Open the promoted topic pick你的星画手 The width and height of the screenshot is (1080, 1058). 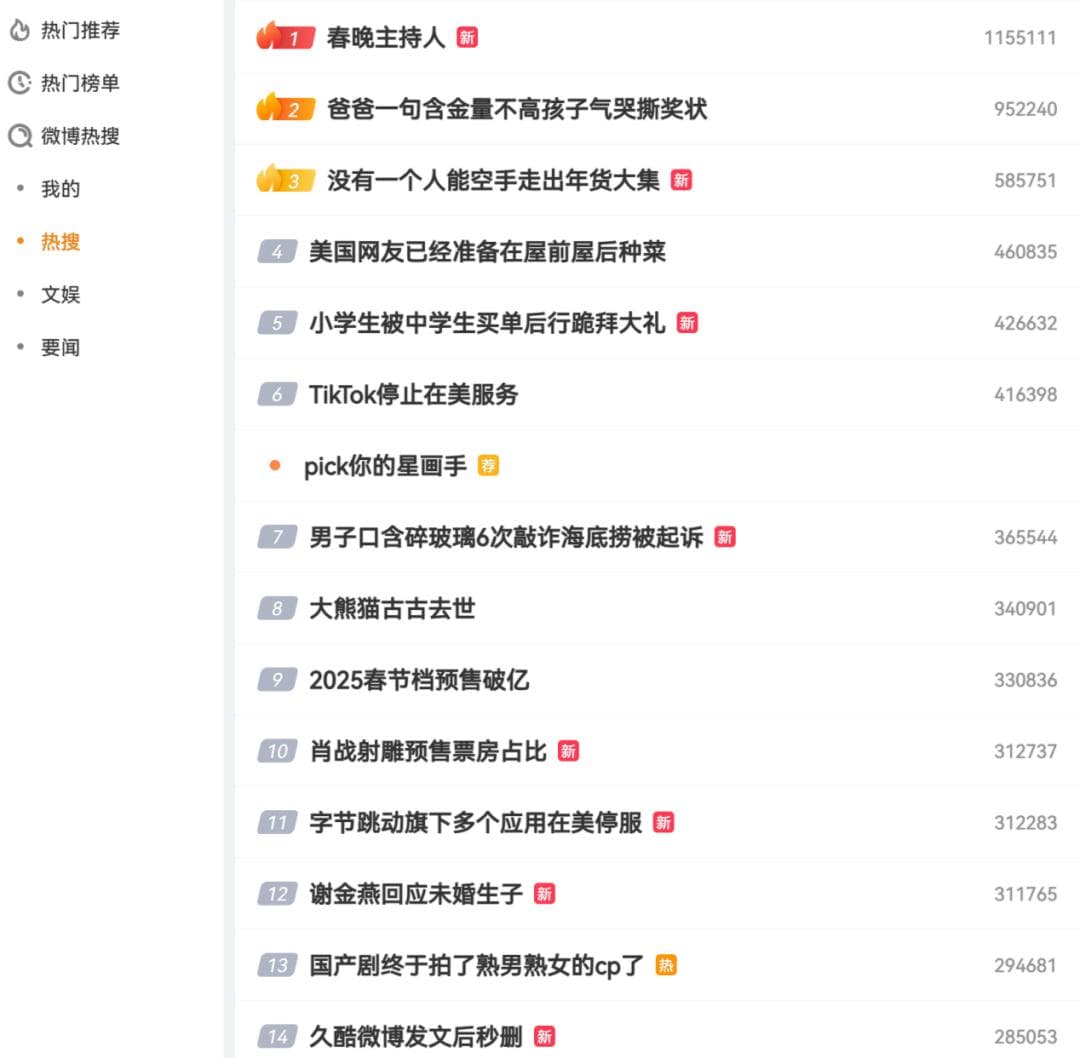(385, 466)
